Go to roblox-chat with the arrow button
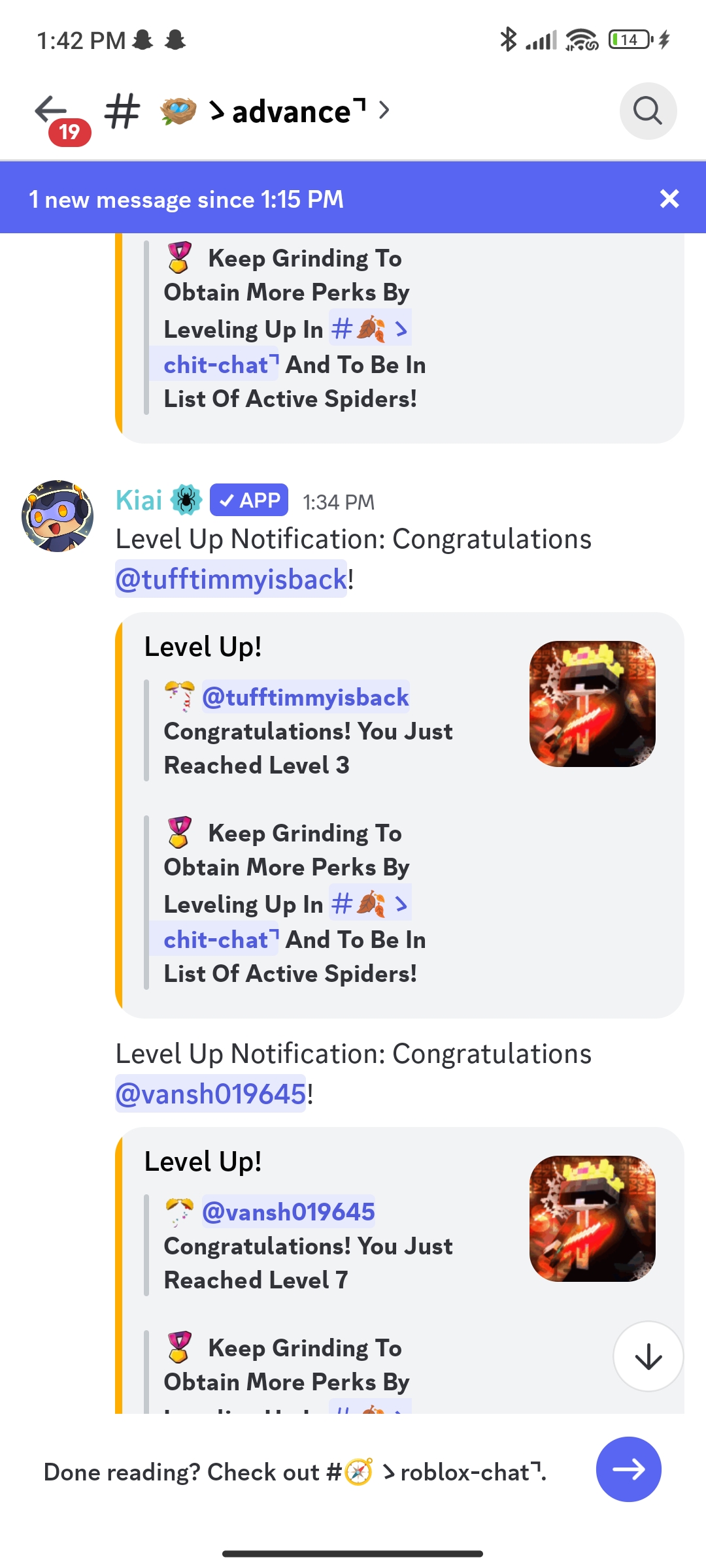Viewport: 706px width, 1568px height. [628, 1469]
